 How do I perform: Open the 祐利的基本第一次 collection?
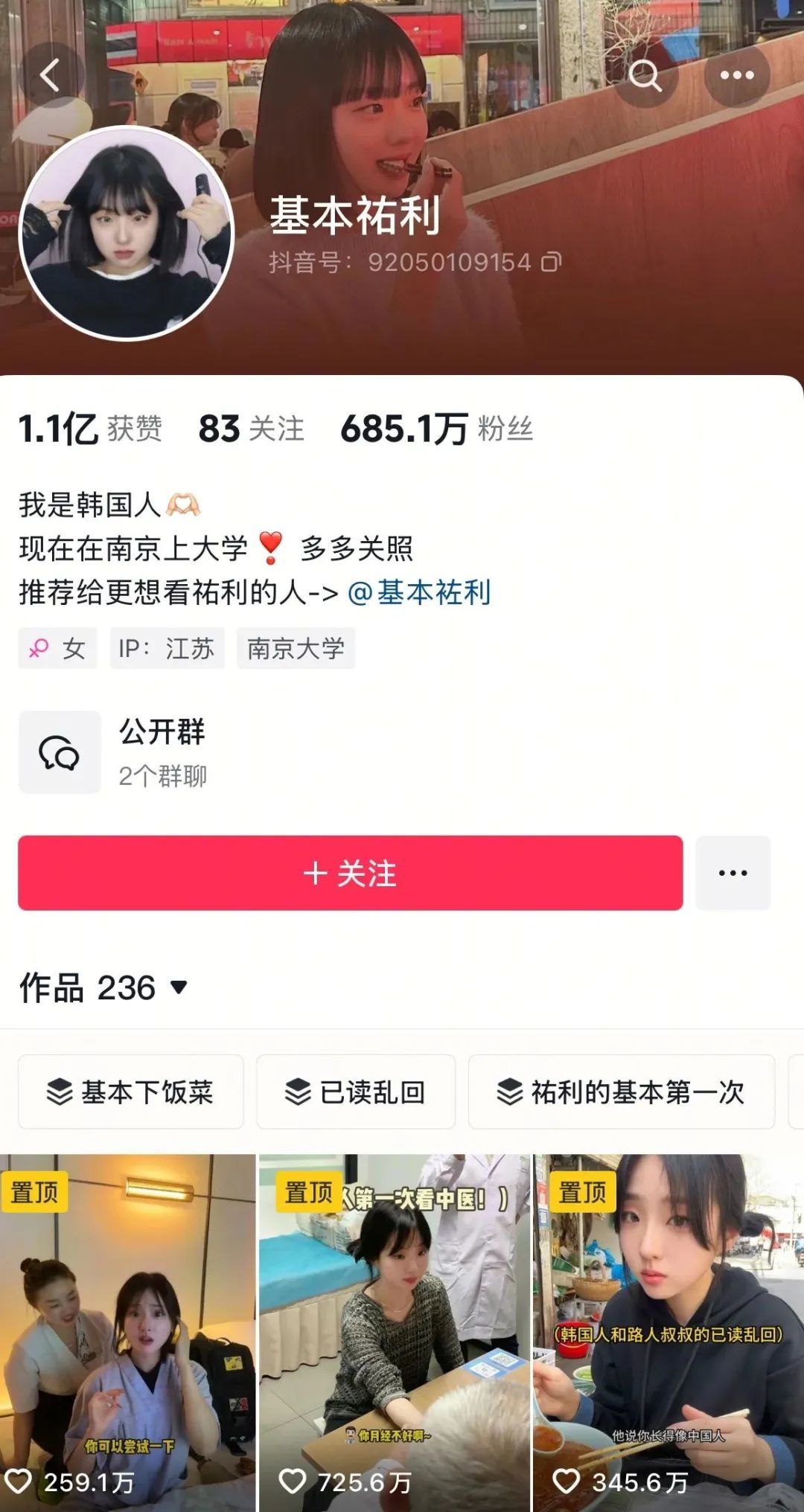tap(621, 1092)
